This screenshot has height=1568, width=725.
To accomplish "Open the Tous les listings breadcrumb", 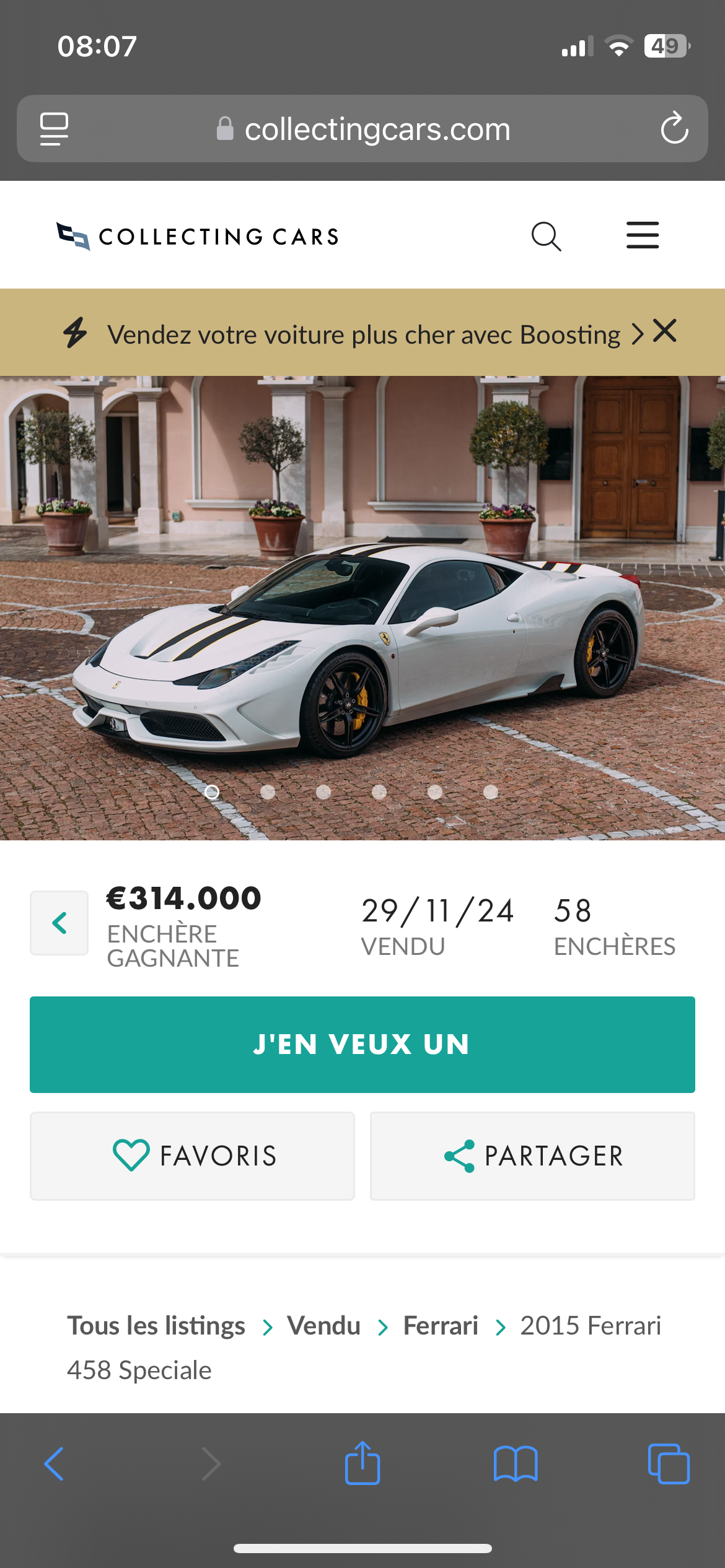I will [156, 1326].
